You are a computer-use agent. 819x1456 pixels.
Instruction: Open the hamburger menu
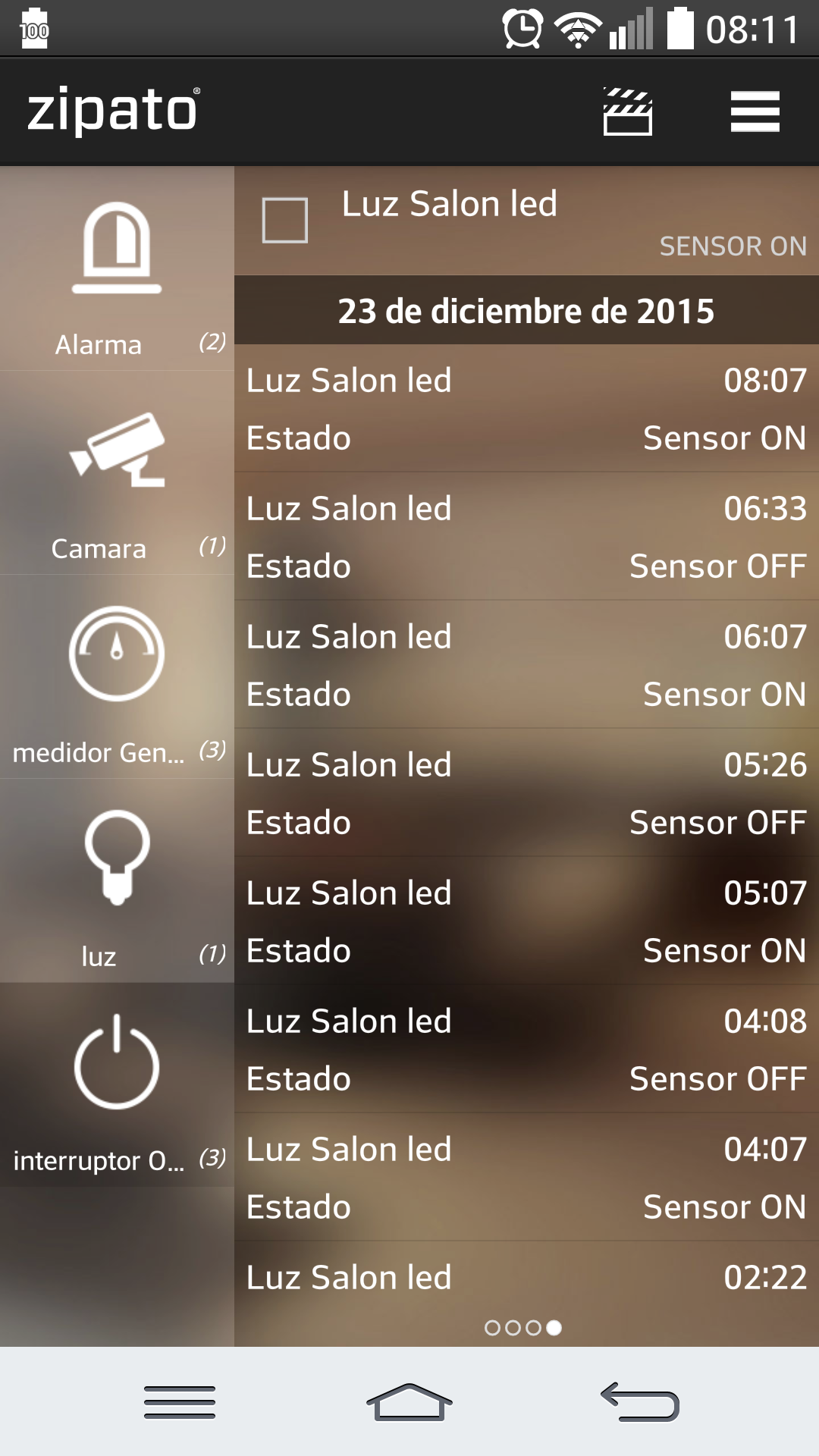[x=755, y=111]
